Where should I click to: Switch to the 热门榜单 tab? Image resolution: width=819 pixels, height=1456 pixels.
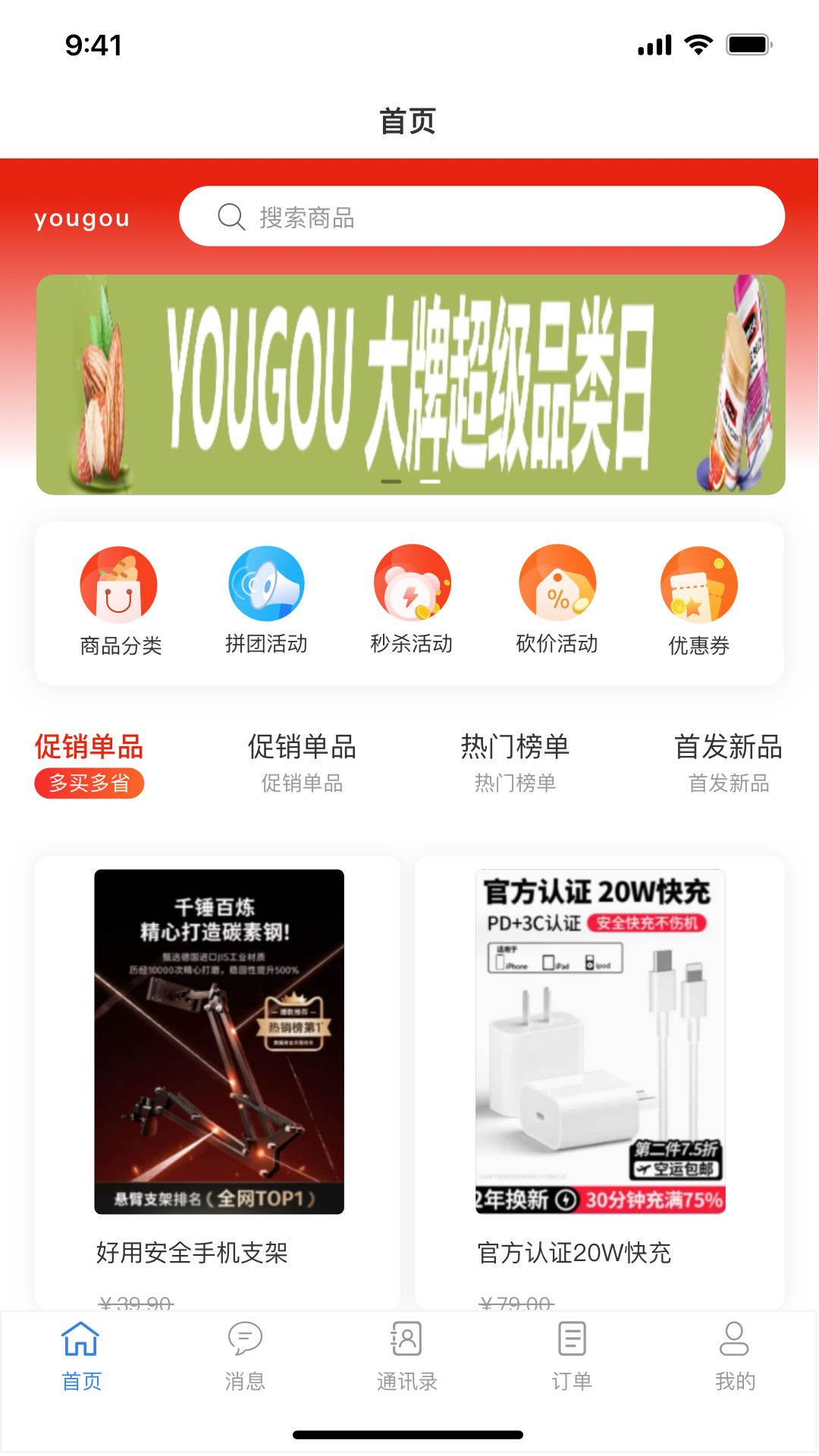point(515,762)
